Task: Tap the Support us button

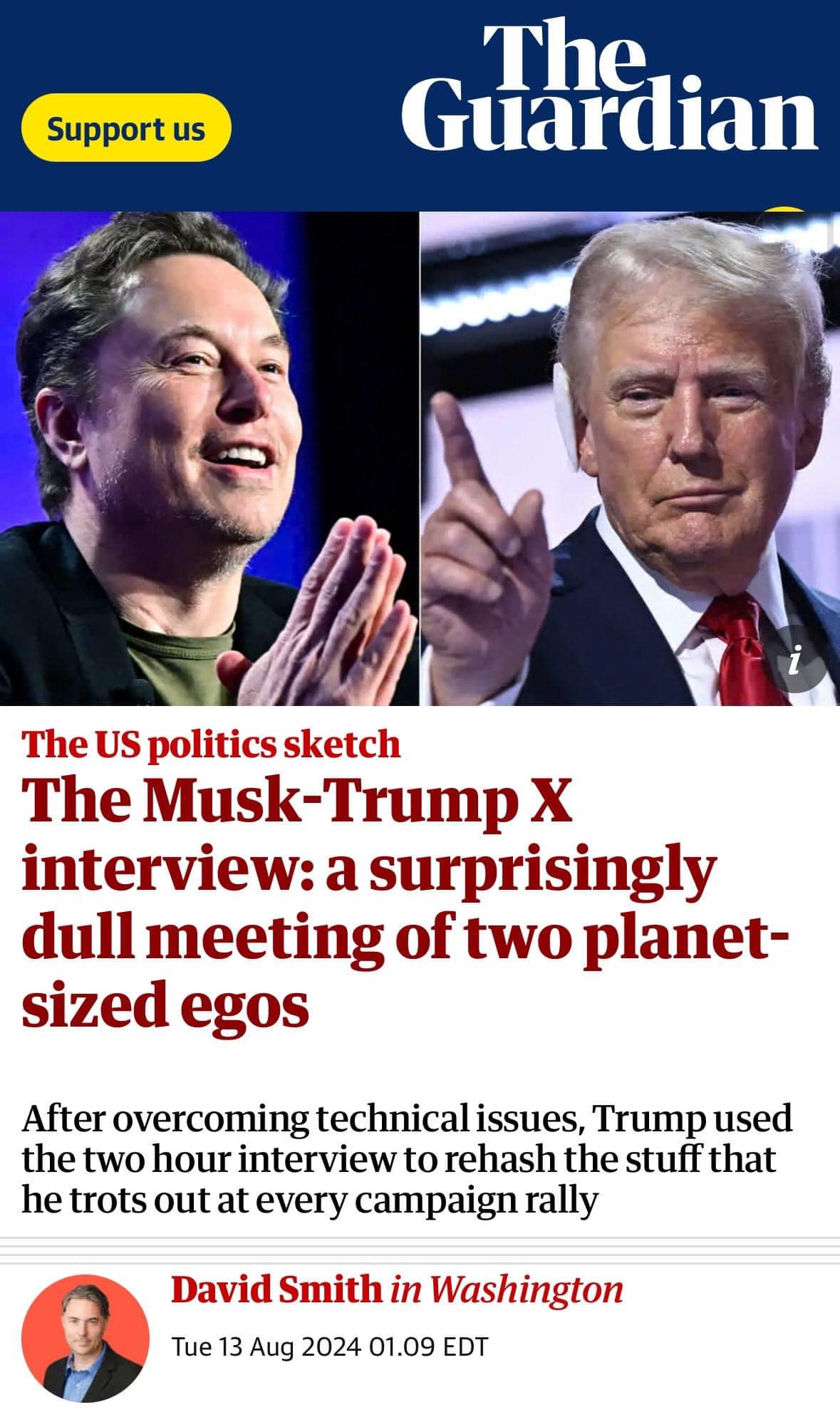Action: click(x=126, y=129)
